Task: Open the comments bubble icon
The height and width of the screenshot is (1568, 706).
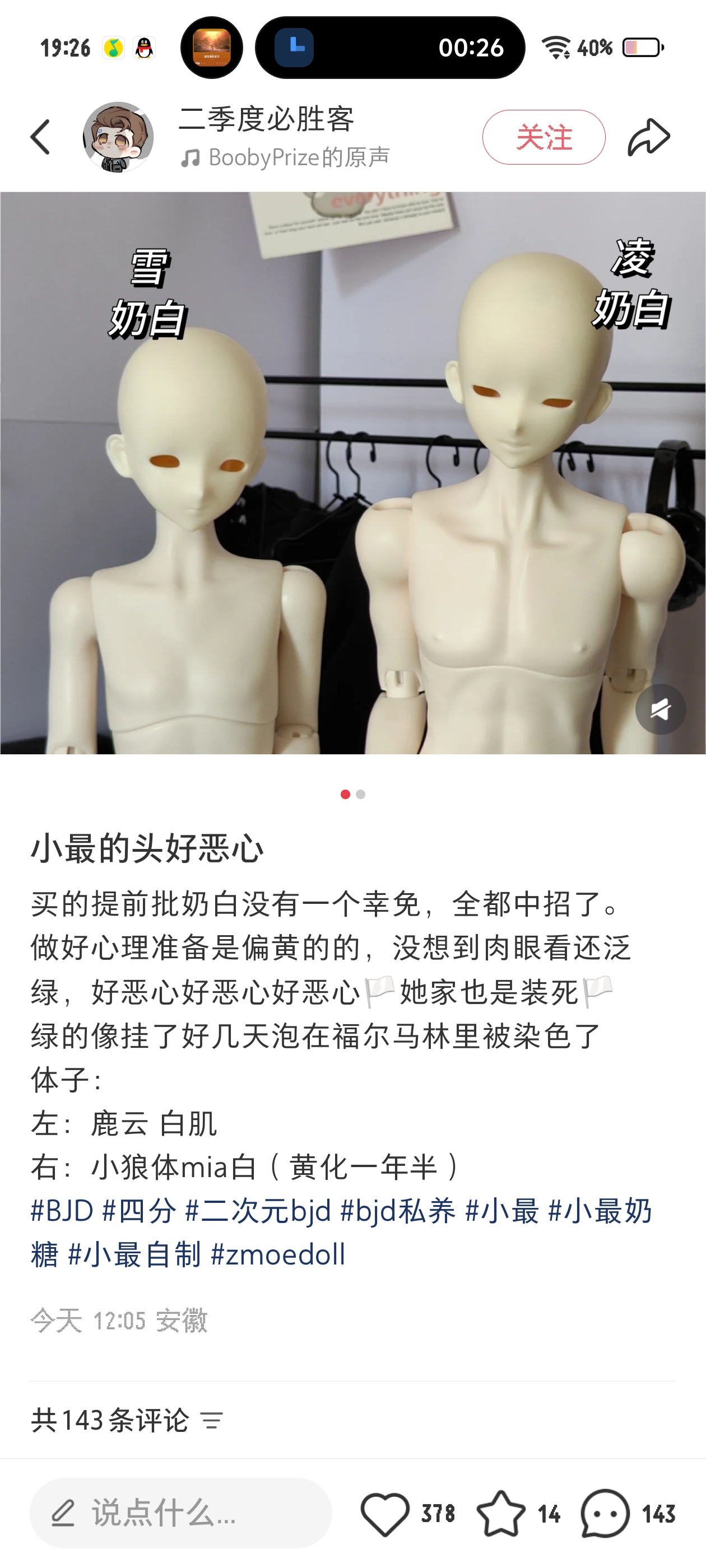Action: [604, 1513]
